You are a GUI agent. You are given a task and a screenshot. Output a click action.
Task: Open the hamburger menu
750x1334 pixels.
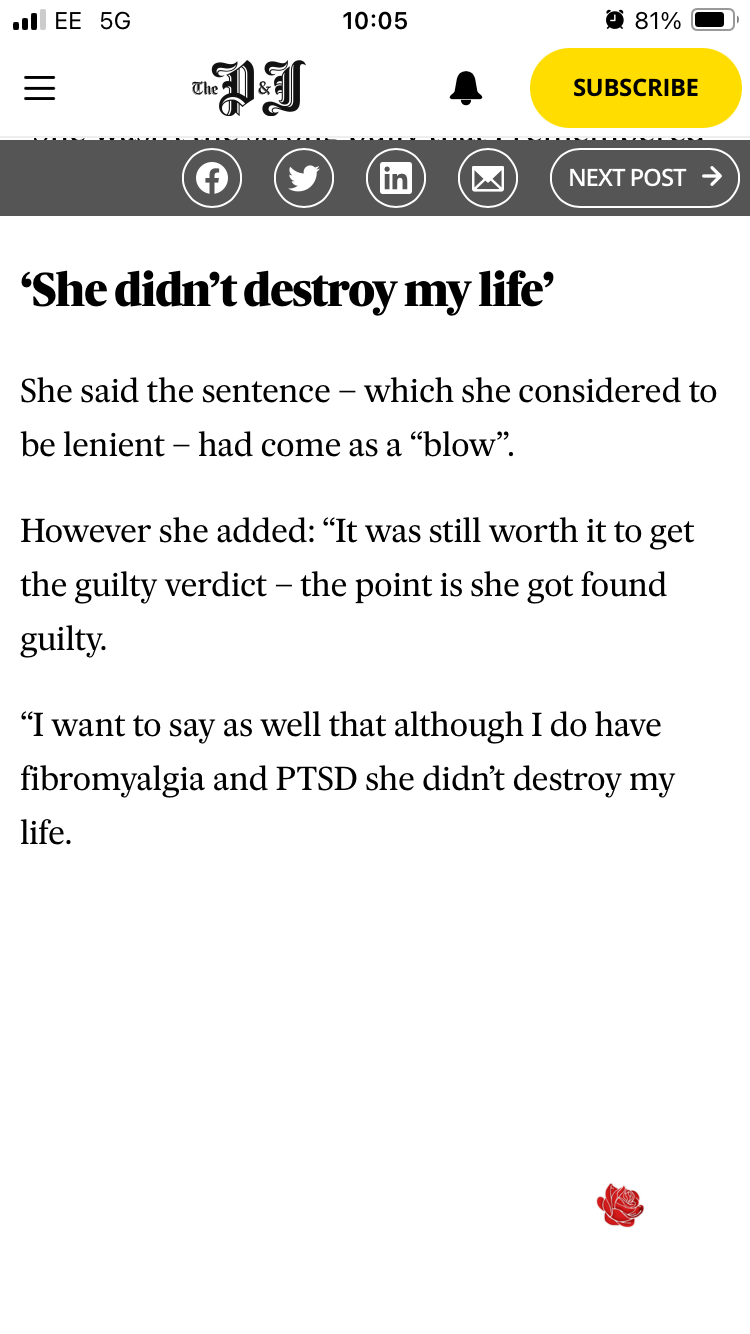(x=40, y=88)
